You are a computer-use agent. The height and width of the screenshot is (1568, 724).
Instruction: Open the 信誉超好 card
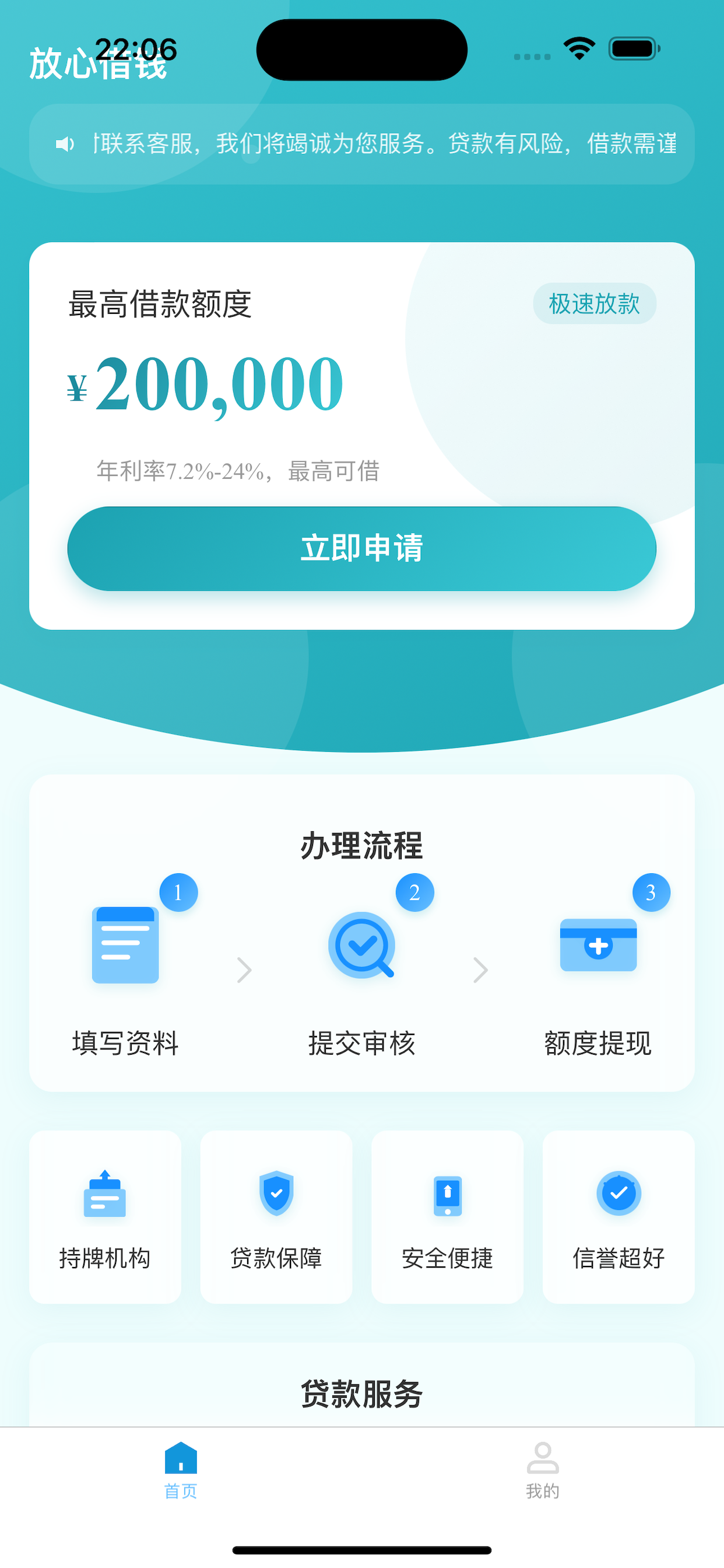coord(618,1216)
